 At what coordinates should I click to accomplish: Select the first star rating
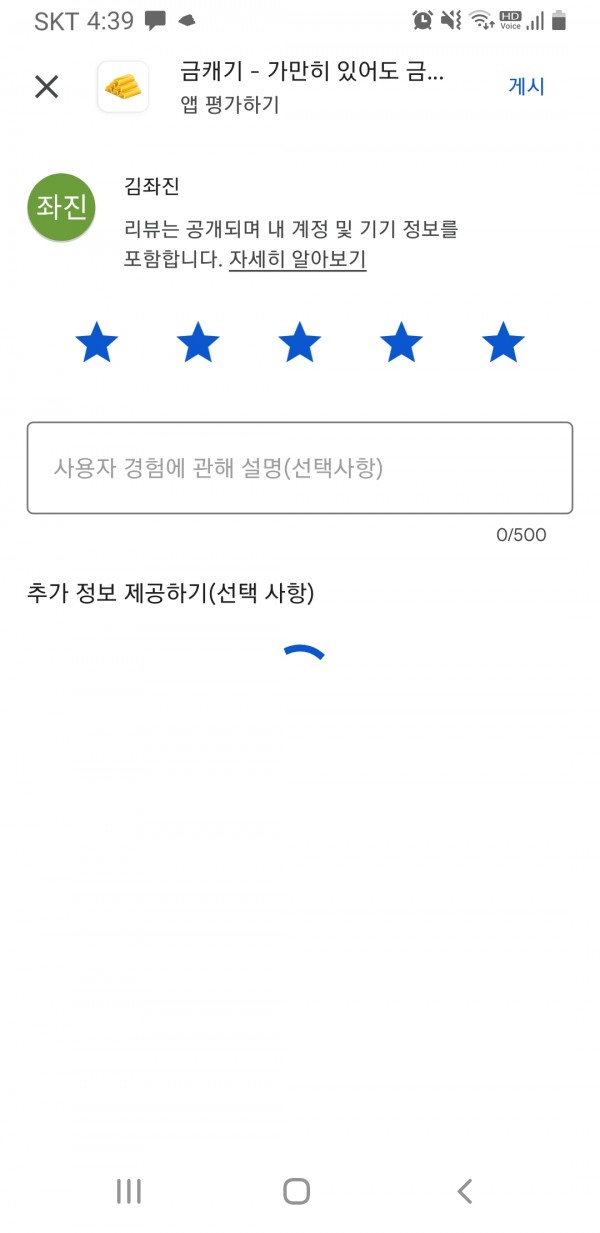click(97, 343)
